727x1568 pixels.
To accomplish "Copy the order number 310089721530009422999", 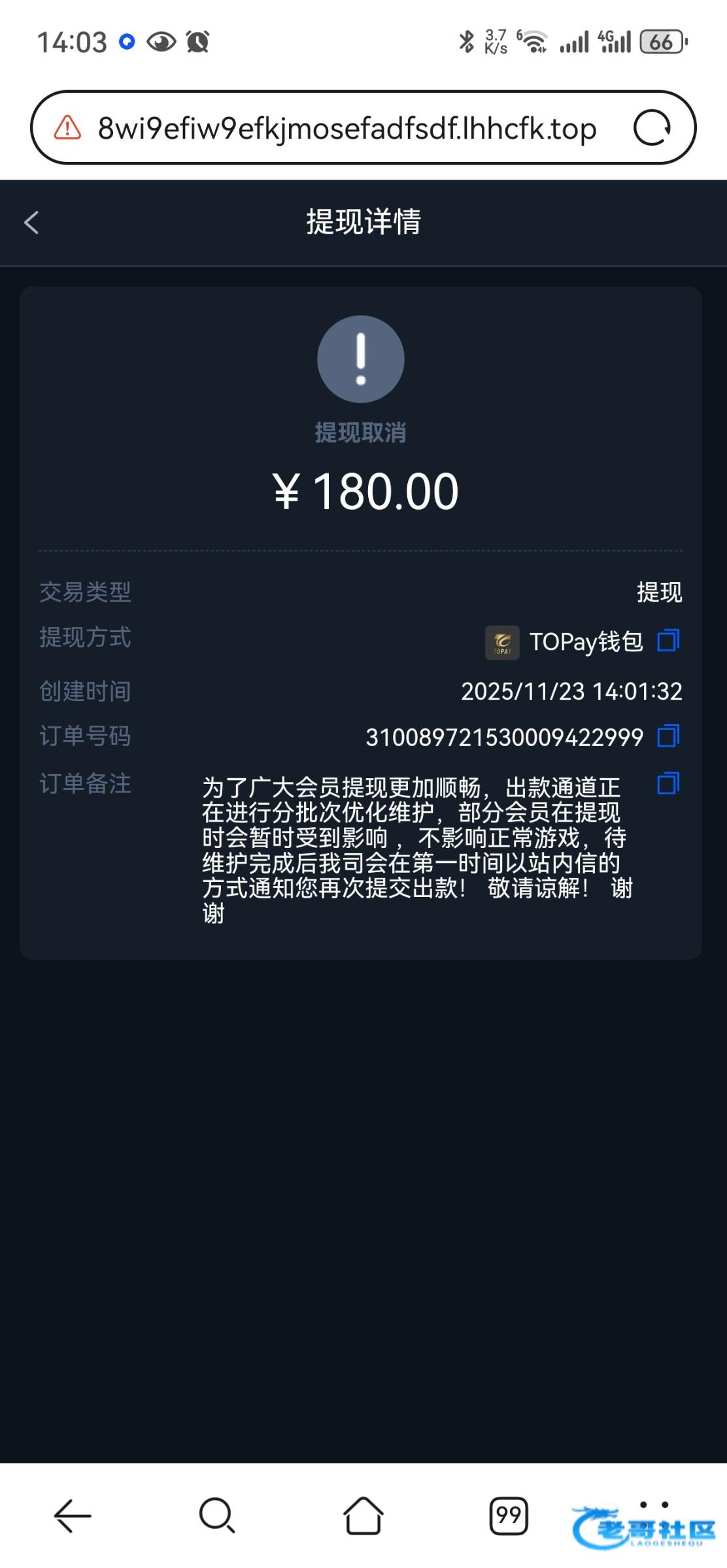I will (x=668, y=736).
